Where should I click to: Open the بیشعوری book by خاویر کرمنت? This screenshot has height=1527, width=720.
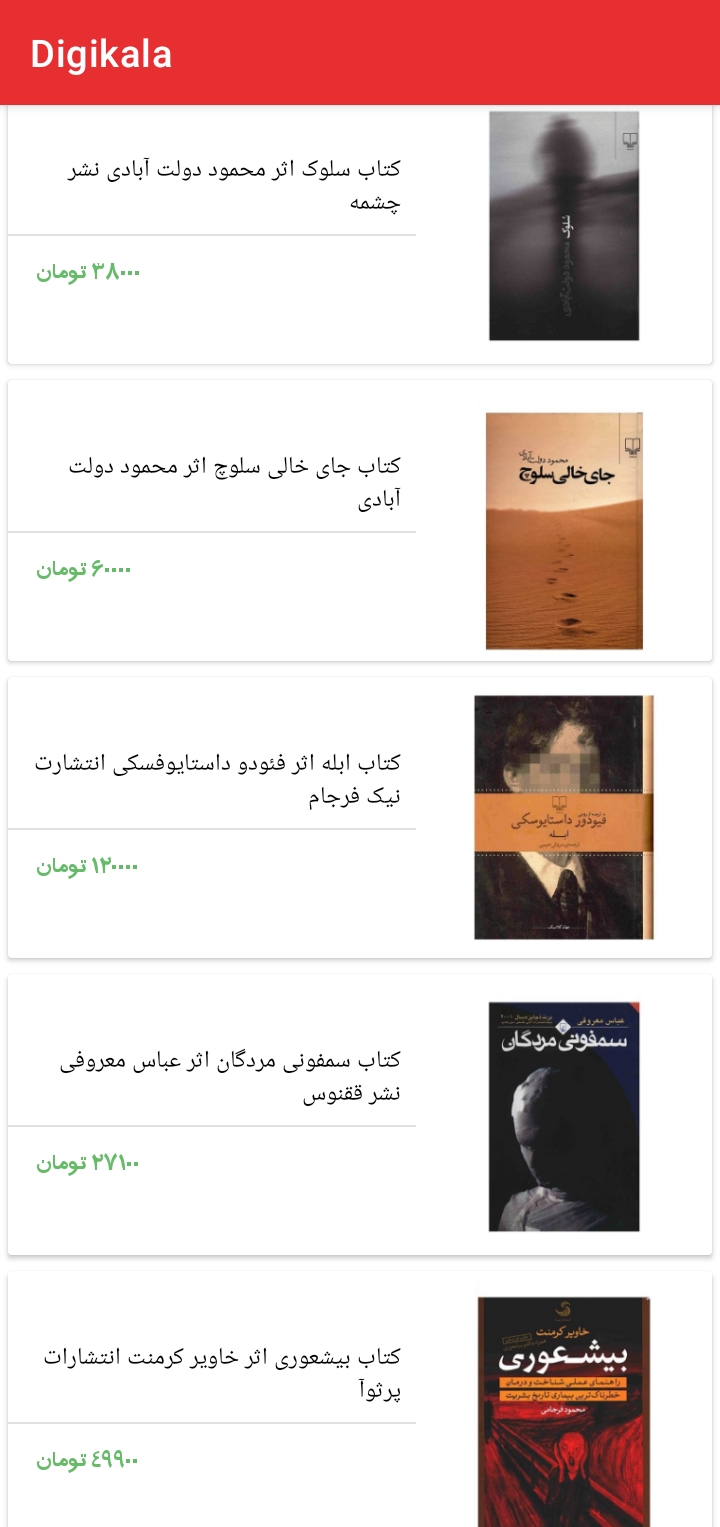(360, 1400)
